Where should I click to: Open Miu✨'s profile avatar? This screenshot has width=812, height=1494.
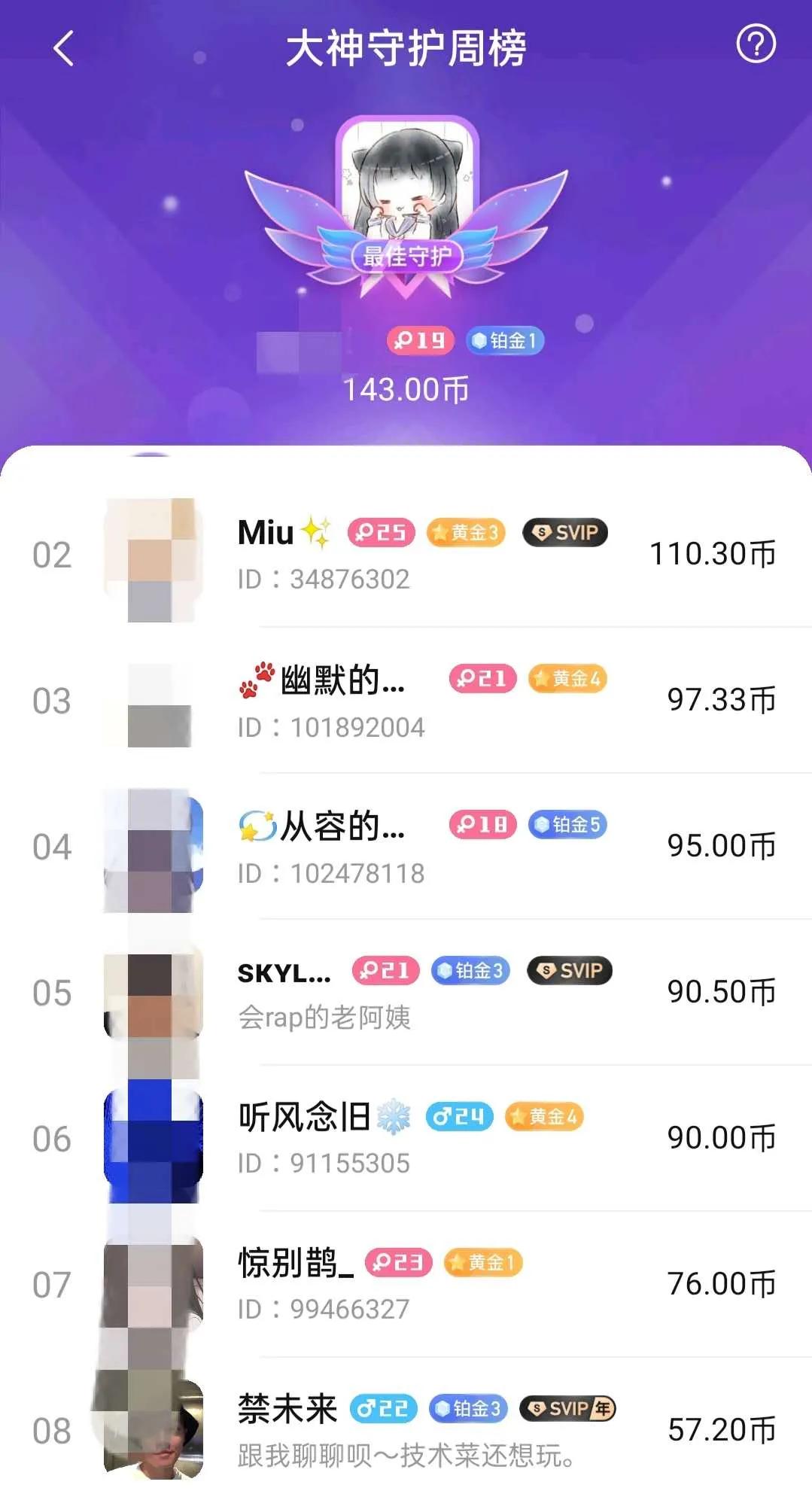pyautogui.click(x=154, y=555)
